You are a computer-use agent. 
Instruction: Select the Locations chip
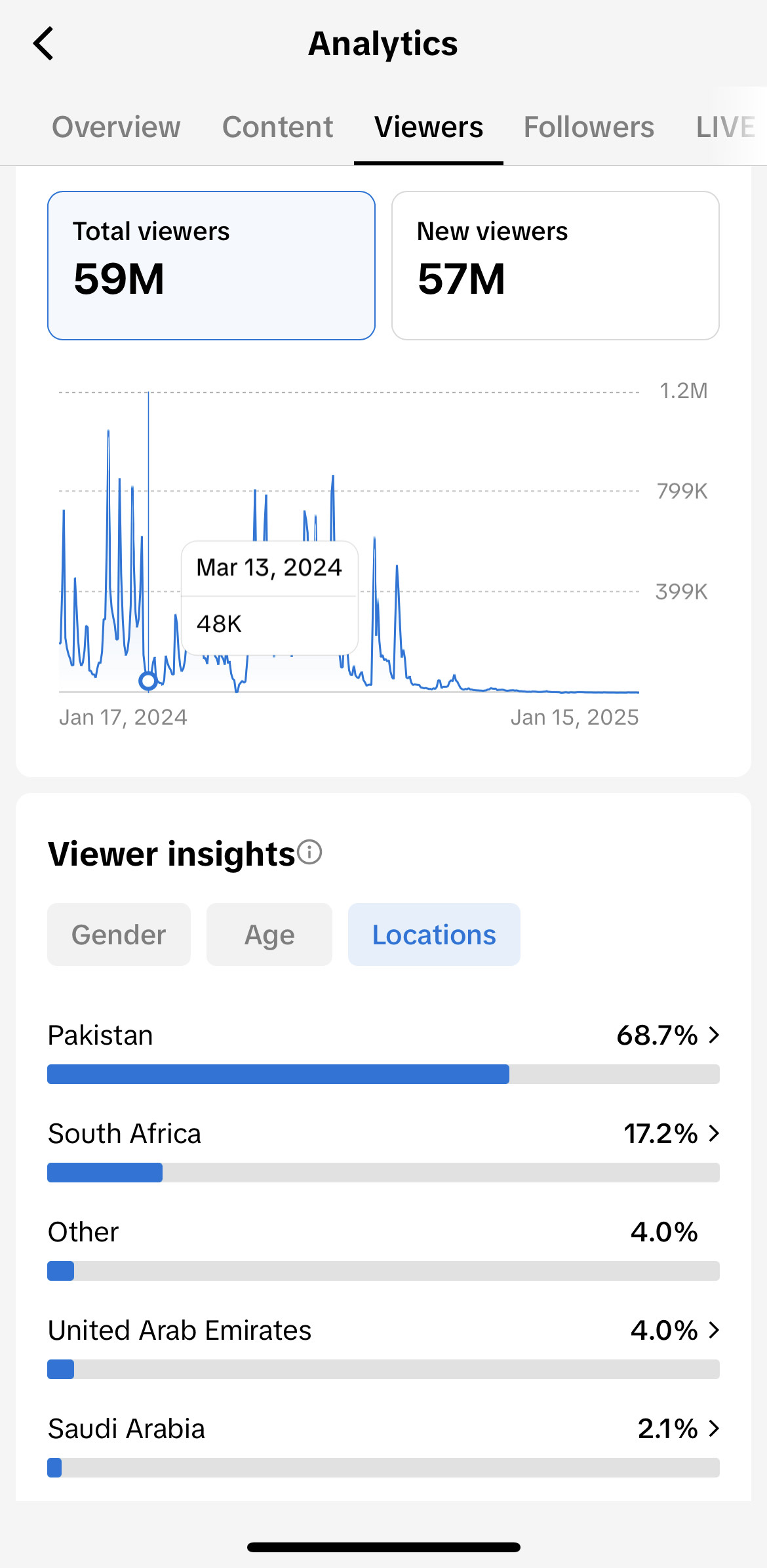(x=434, y=935)
